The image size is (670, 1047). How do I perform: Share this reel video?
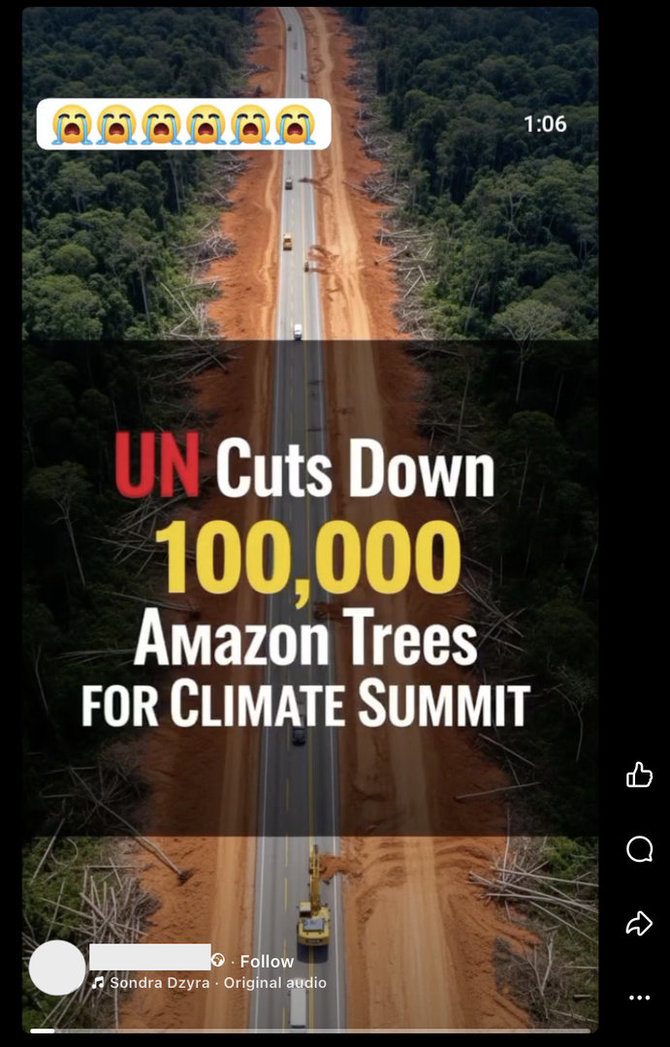point(639,924)
